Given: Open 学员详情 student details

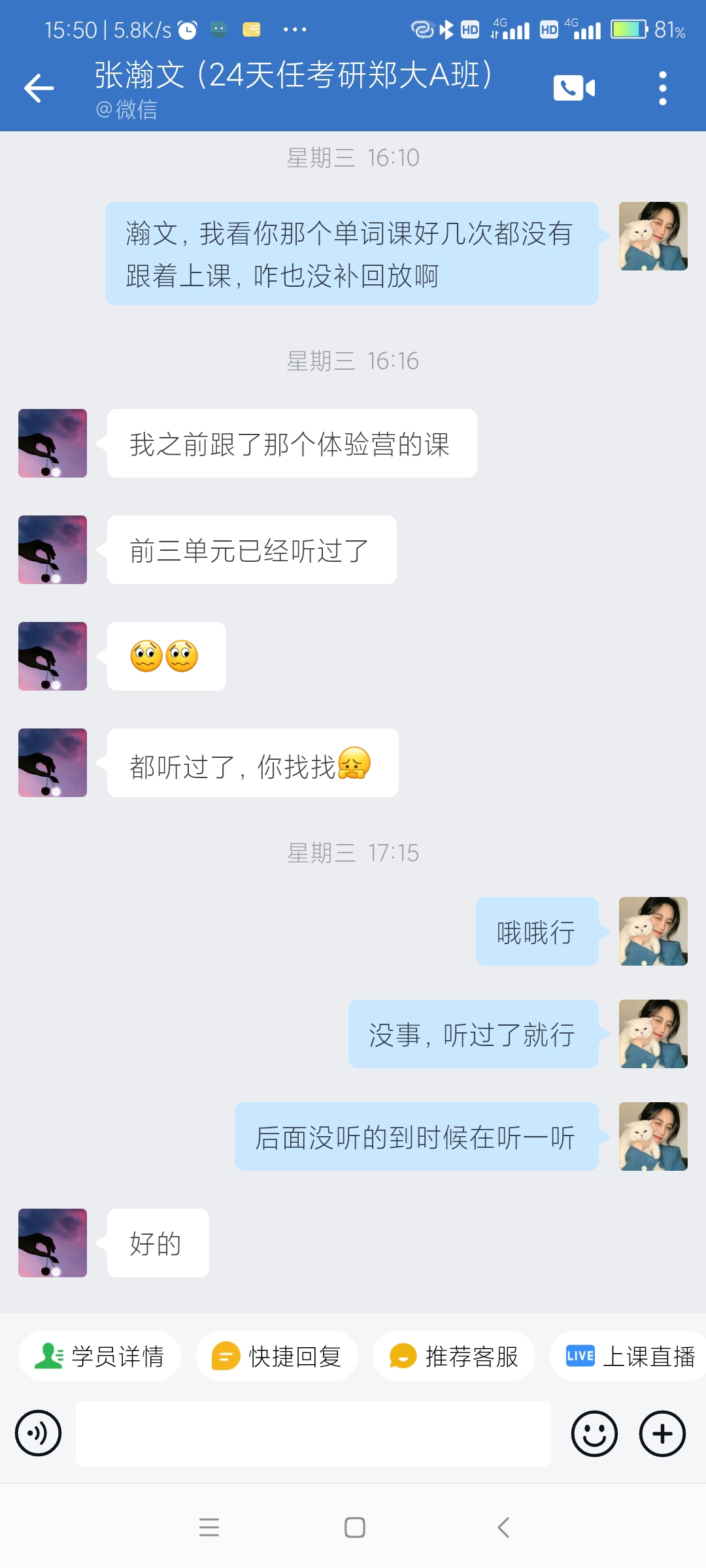Looking at the screenshot, I should click(99, 1357).
